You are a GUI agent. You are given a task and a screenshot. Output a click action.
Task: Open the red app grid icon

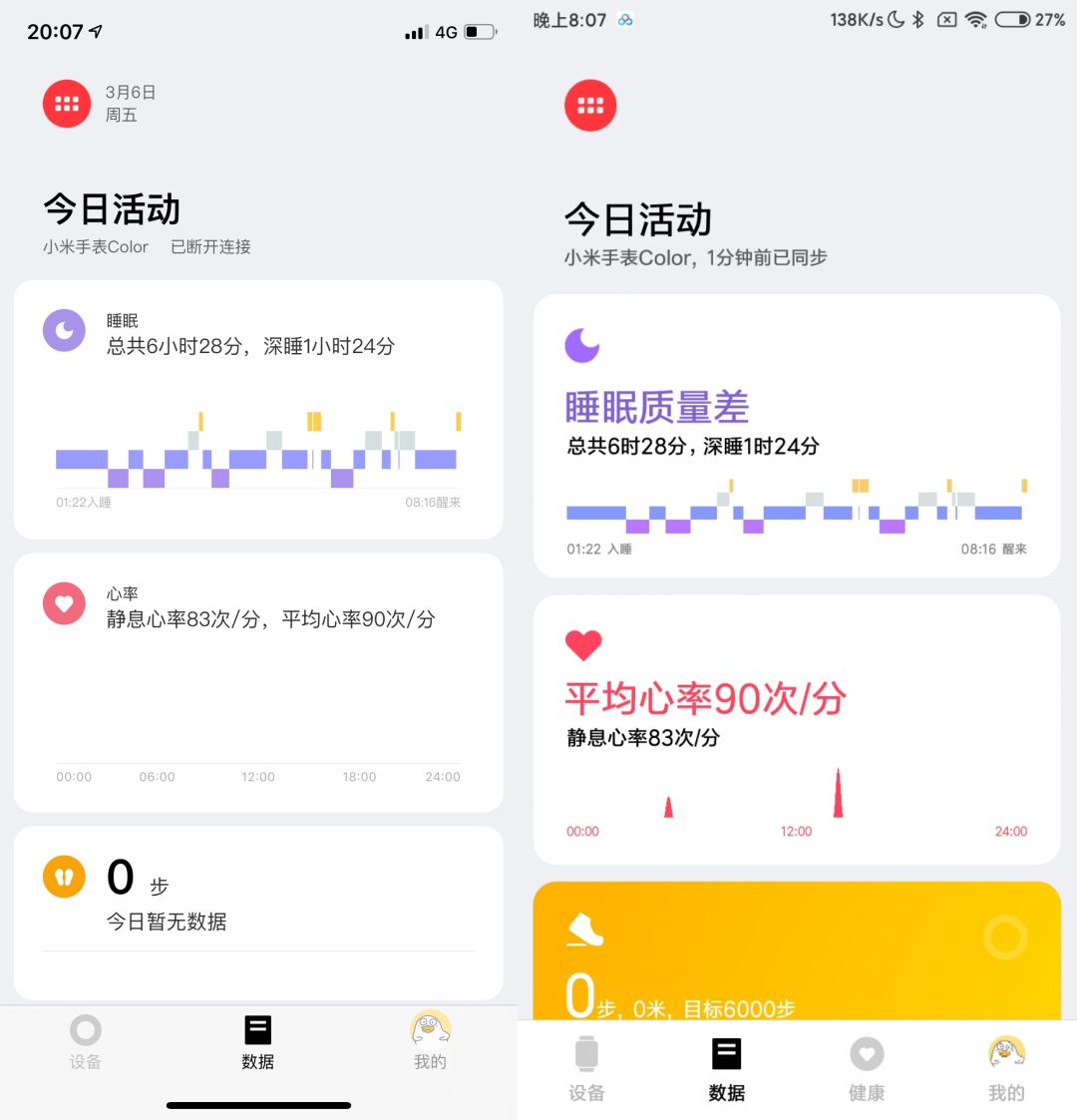67,104
